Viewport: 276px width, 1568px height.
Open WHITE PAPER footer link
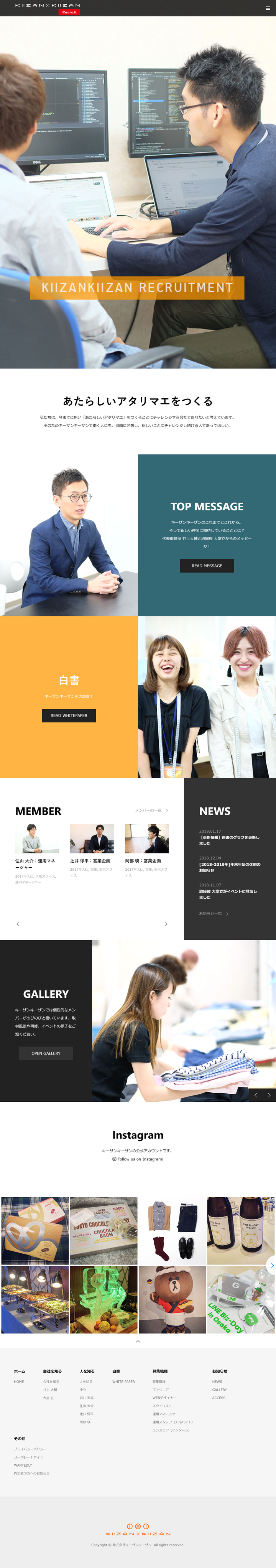(x=123, y=1381)
